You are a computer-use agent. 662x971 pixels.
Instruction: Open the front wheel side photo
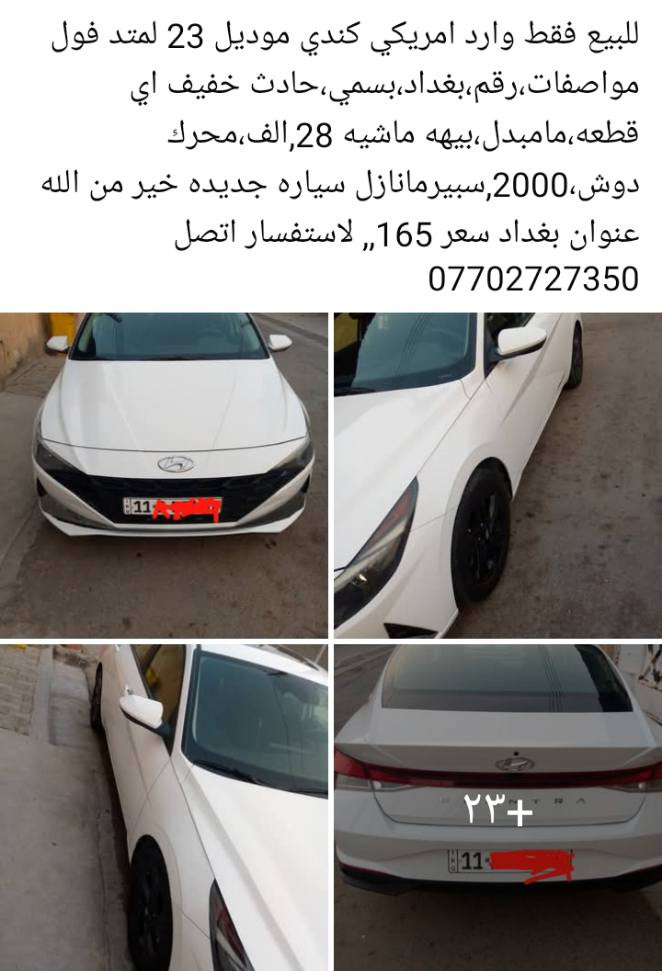[x=497, y=475]
